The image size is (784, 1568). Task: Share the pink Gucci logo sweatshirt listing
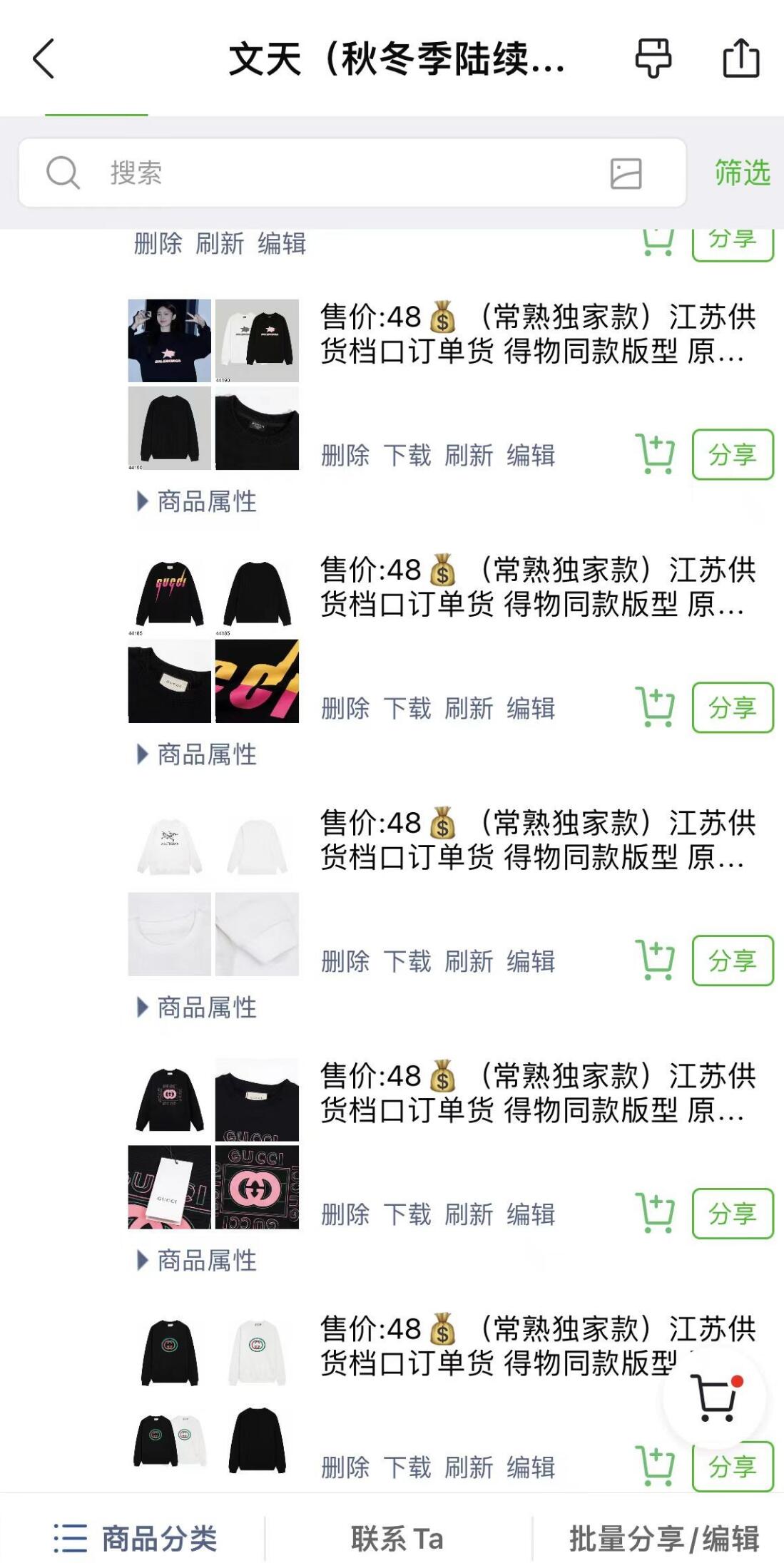coord(733,1214)
